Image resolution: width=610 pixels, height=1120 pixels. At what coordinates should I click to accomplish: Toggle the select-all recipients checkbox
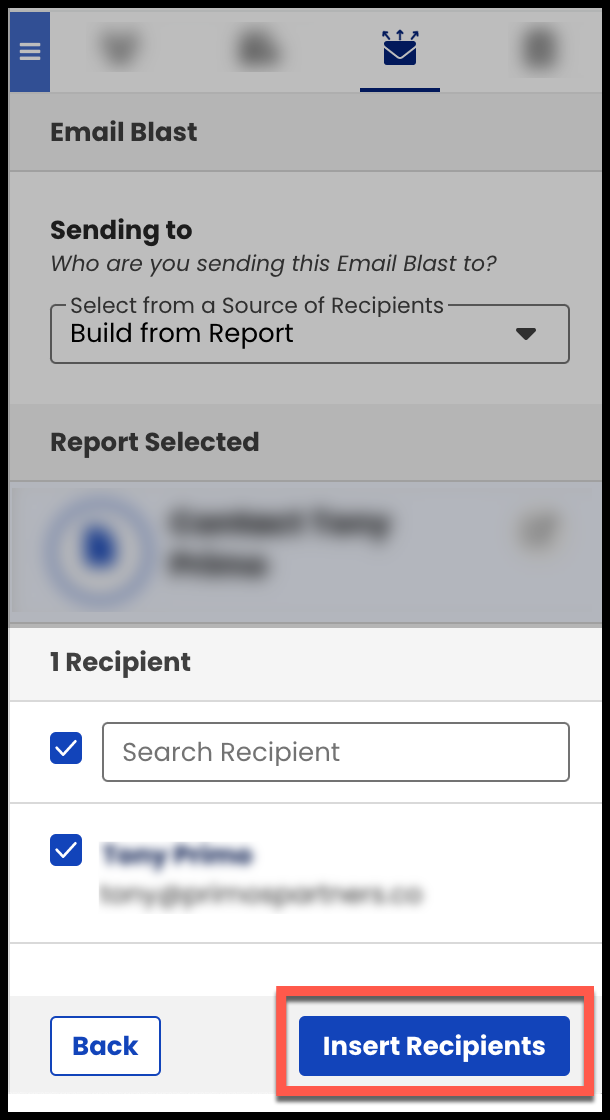(66, 748)
